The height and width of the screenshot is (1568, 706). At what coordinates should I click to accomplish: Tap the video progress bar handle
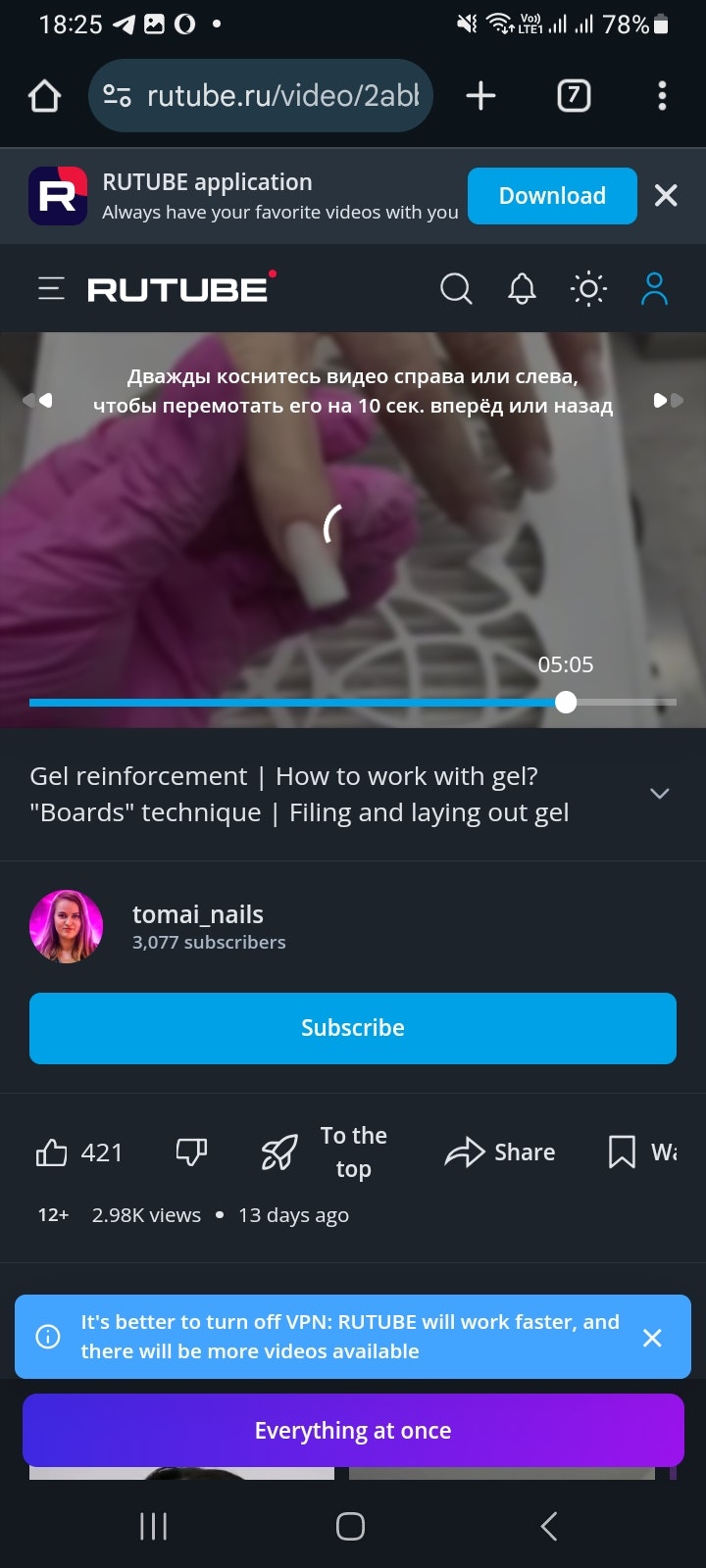pos(566,702)
